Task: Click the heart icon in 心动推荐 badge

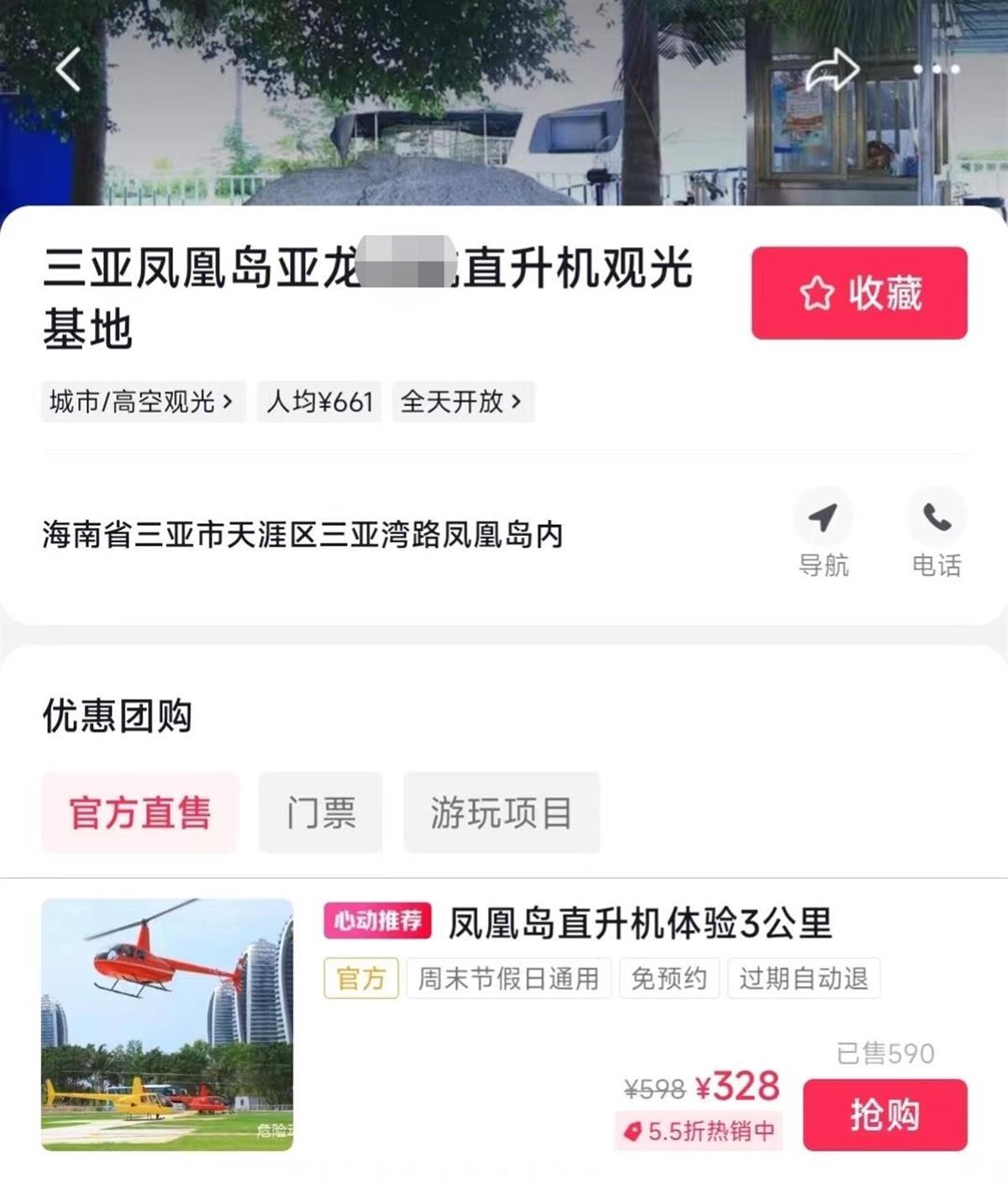Action: (346, 921)
